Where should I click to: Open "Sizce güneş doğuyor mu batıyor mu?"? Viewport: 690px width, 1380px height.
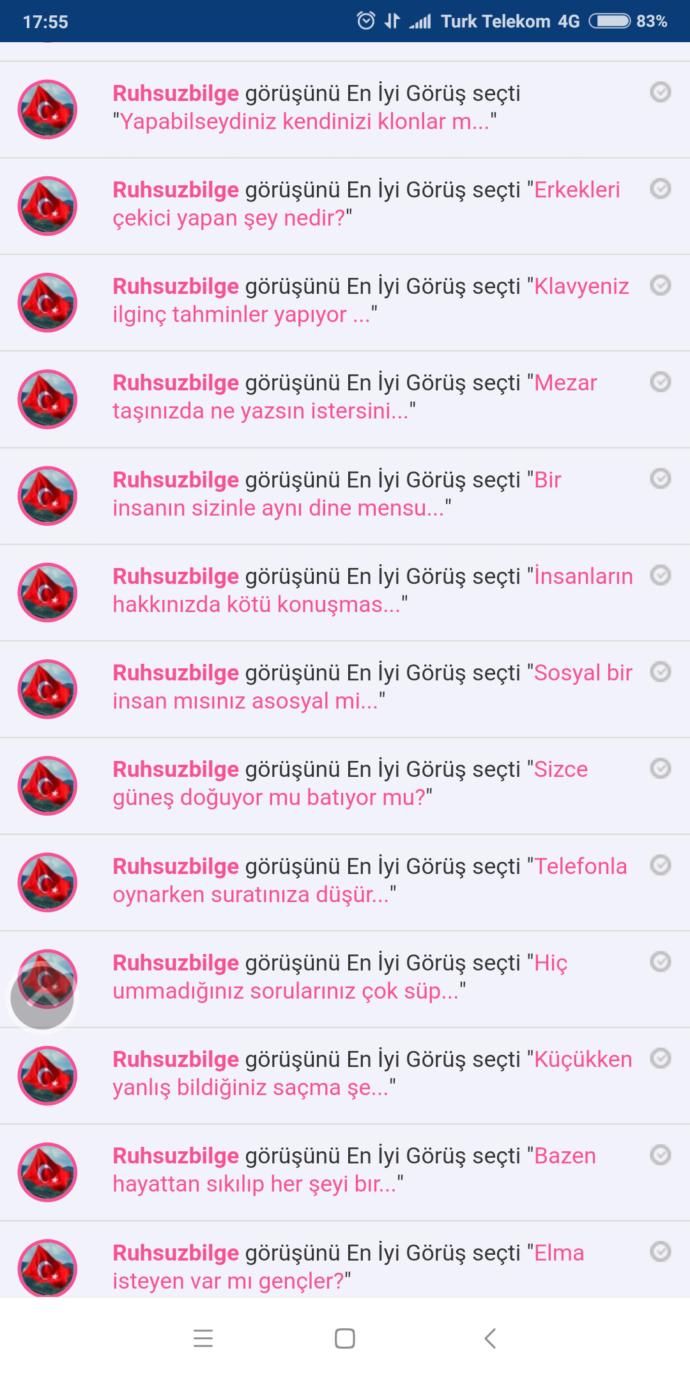(345, 786)
